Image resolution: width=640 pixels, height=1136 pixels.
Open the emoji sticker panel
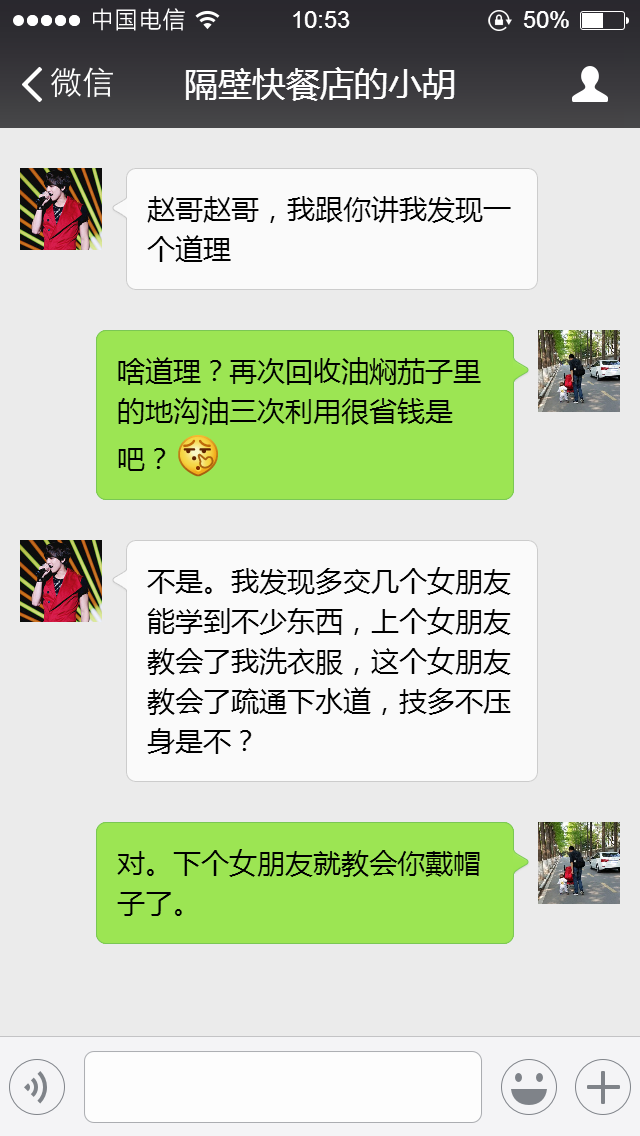(528, 1086)
